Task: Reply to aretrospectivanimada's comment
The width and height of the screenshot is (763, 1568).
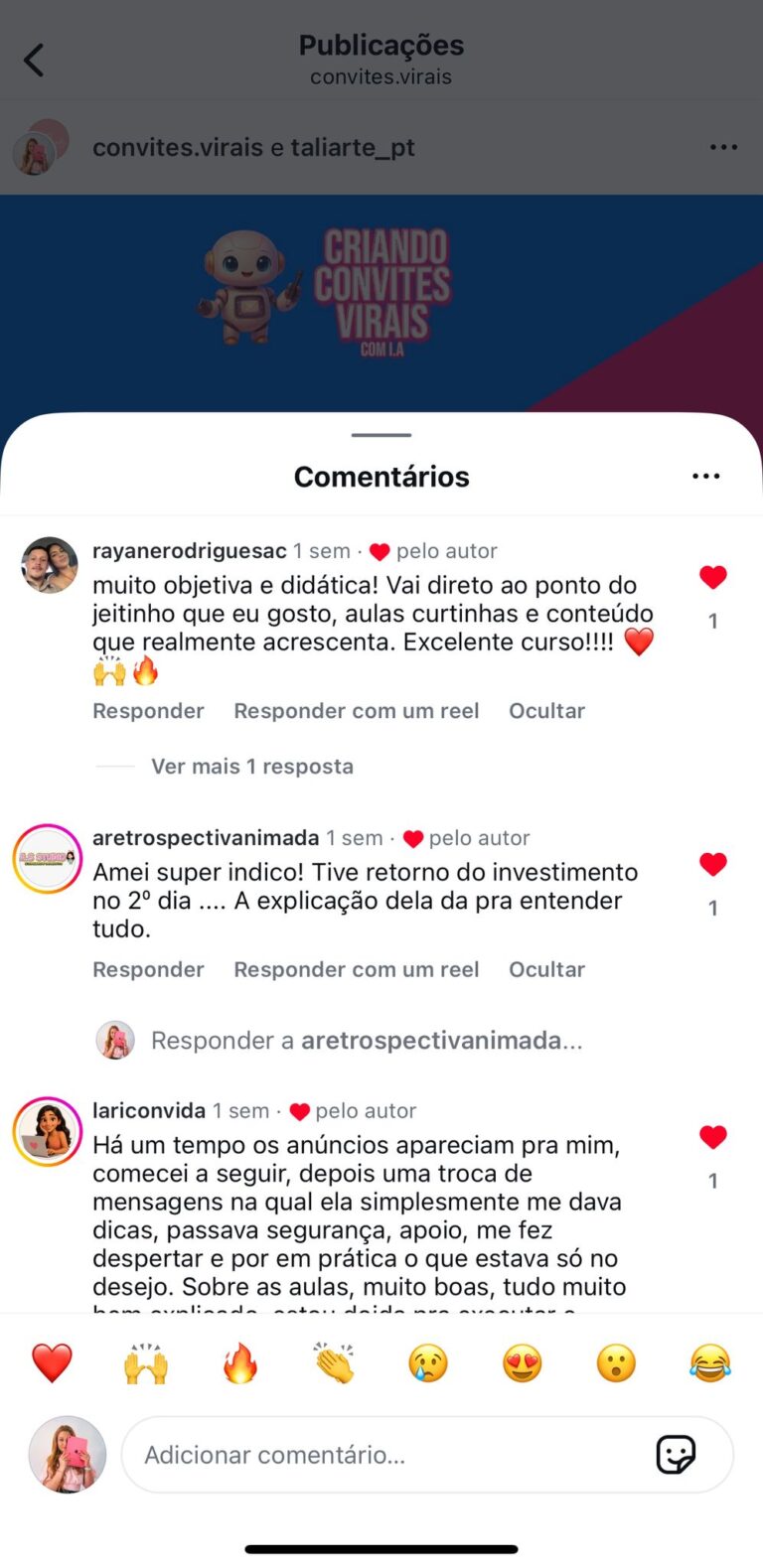Action: click(x=148, y=969)
